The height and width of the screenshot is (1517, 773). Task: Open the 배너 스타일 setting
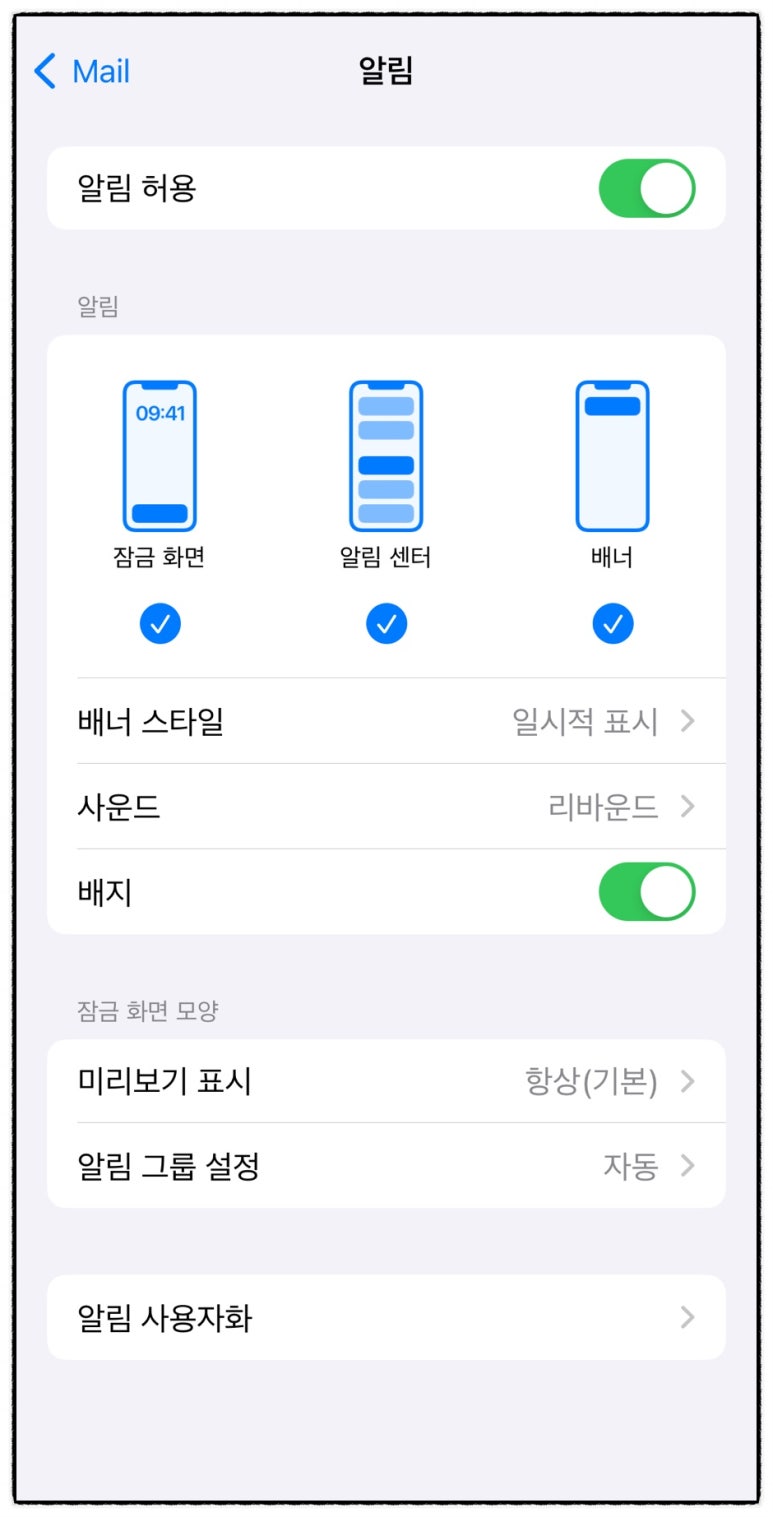click(x=386, y=721)
